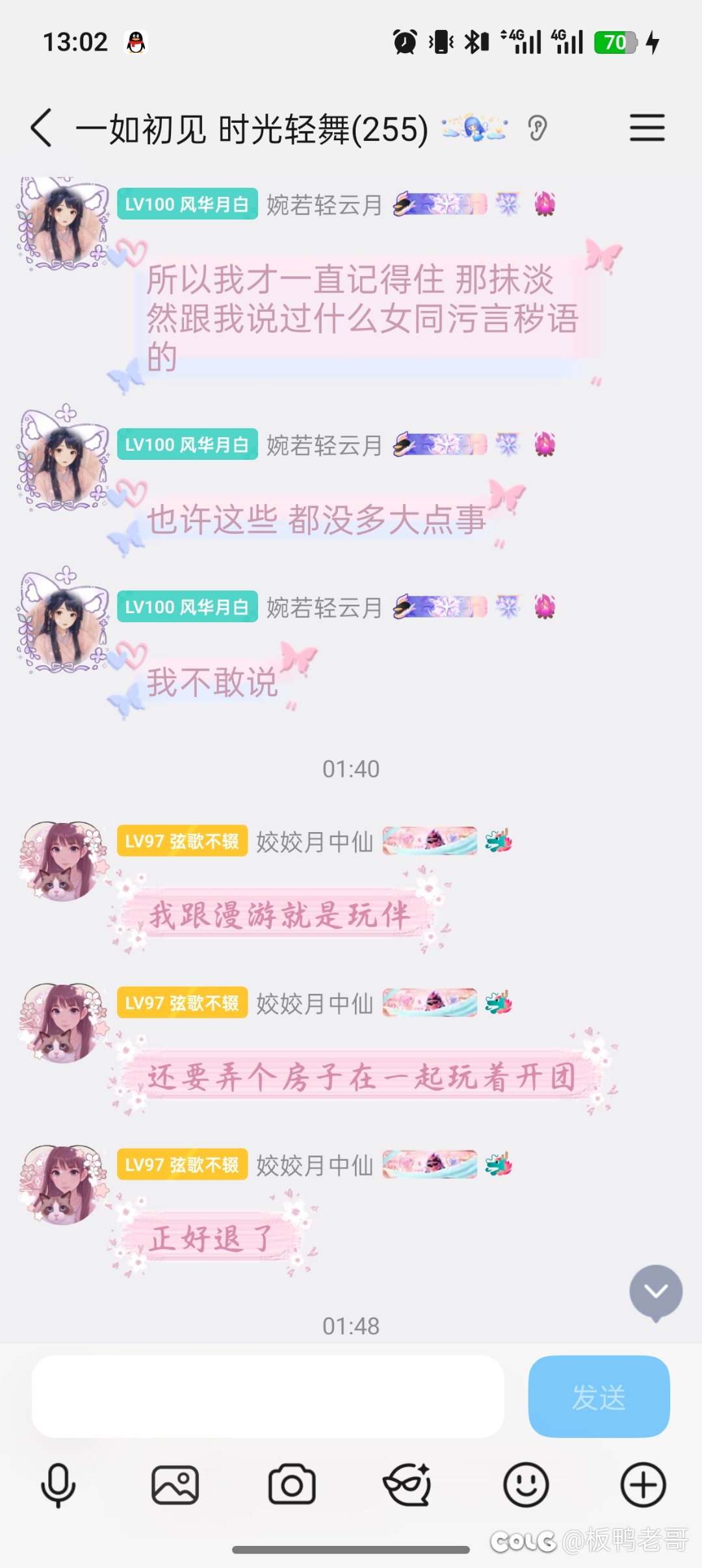This screenshot has height=1568, width=702.
Task: Record a voice message with microphone
Action: [x=58, y=1484]
